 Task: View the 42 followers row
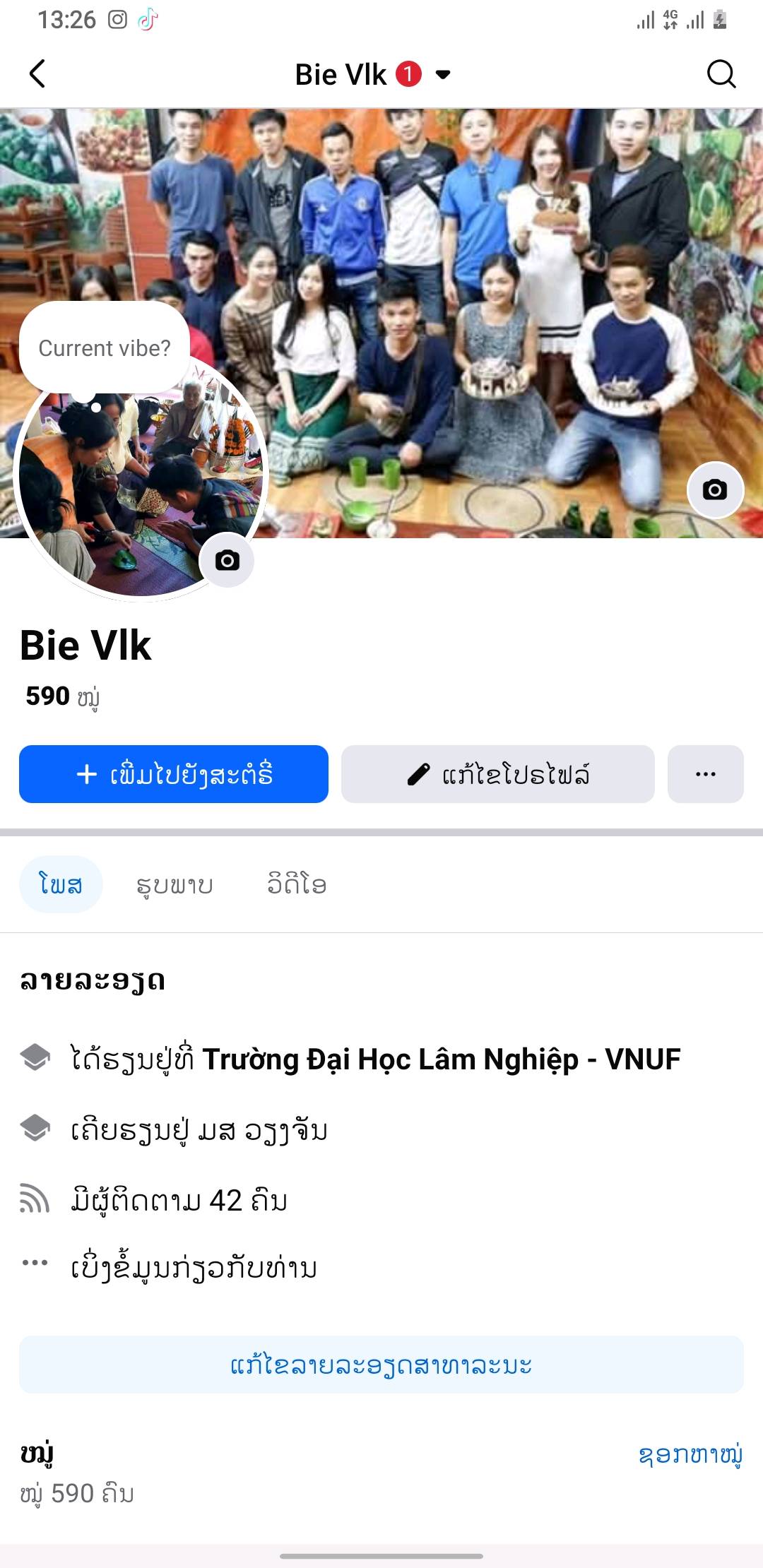point(179,1200)
